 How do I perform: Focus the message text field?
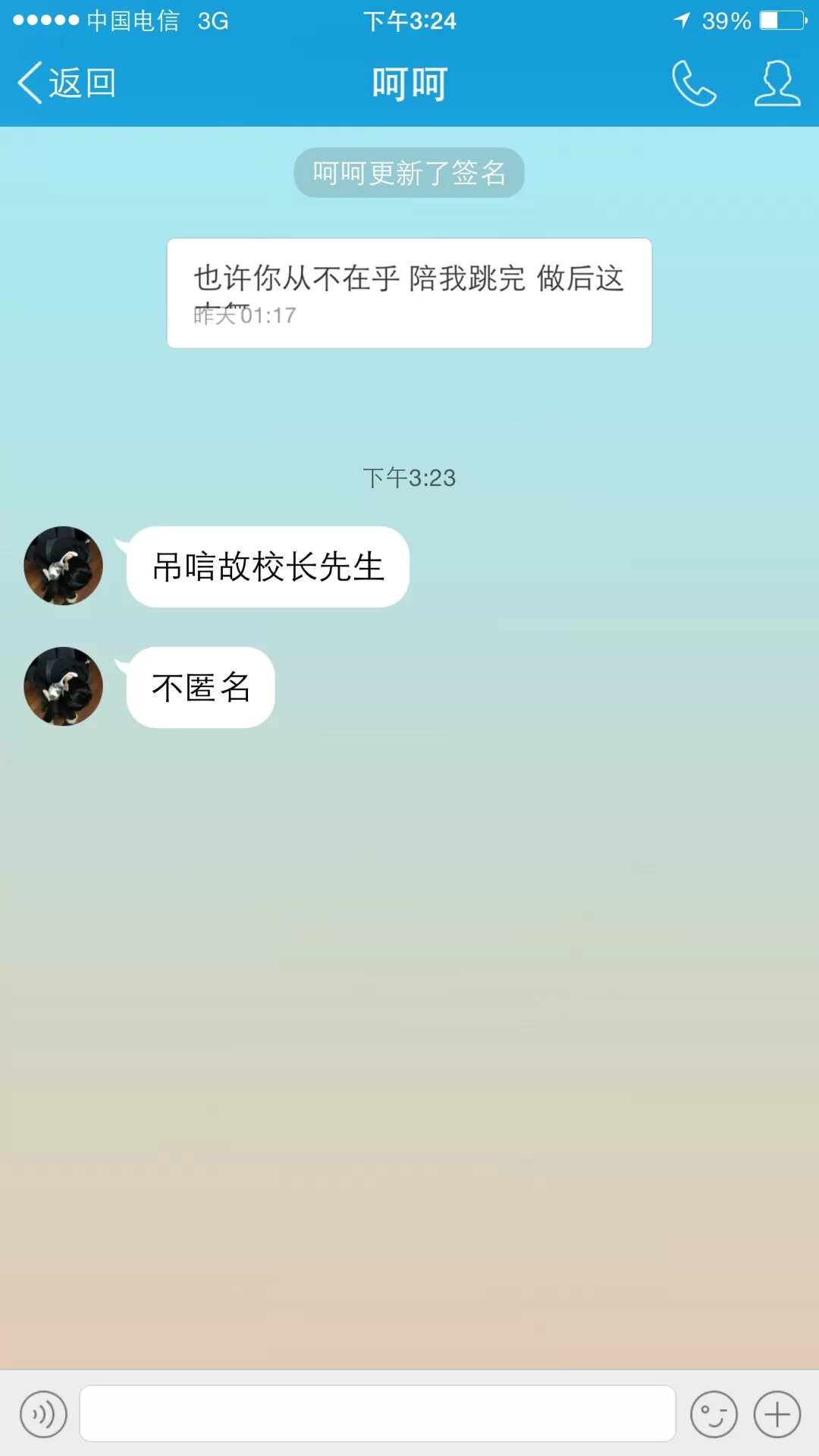point(377,1414)
